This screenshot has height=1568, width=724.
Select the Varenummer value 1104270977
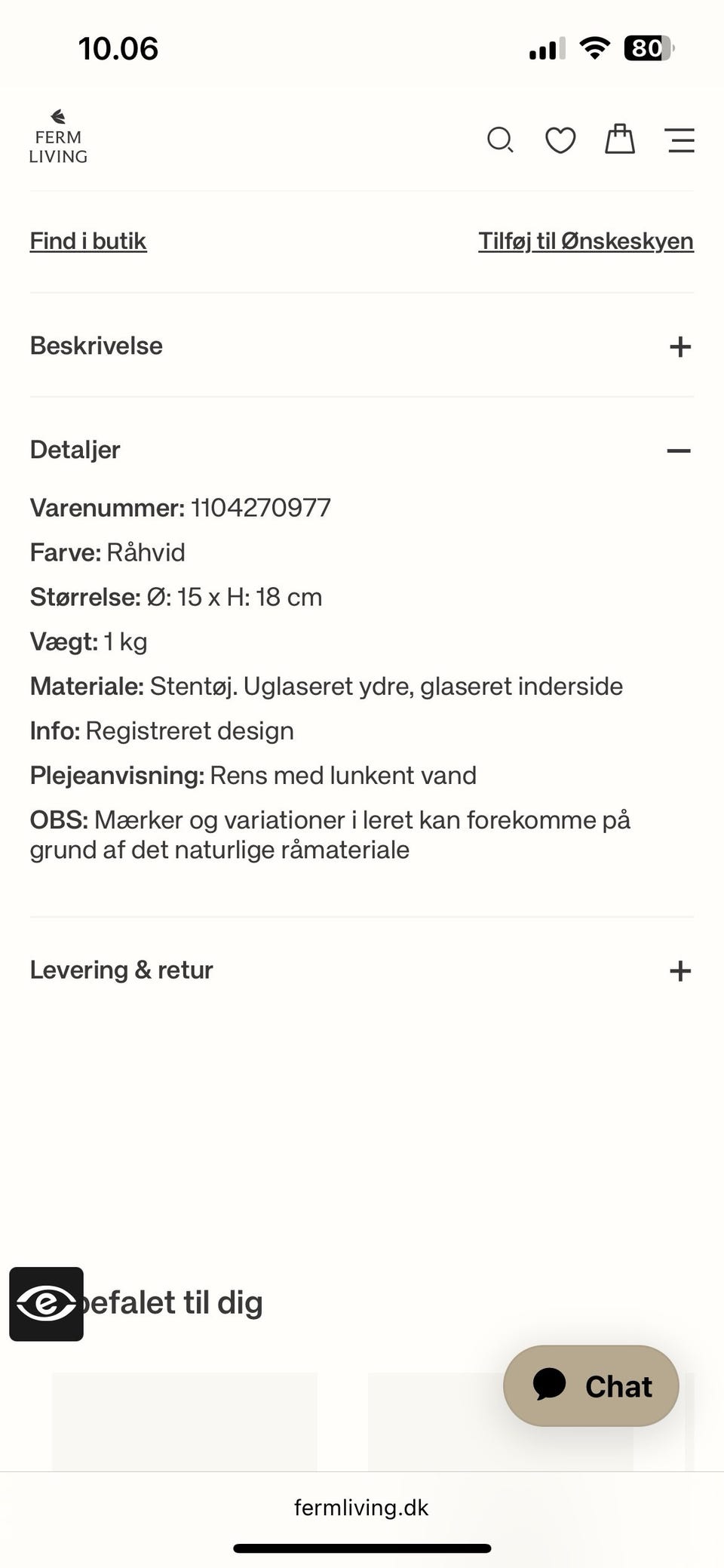(260, 507)
